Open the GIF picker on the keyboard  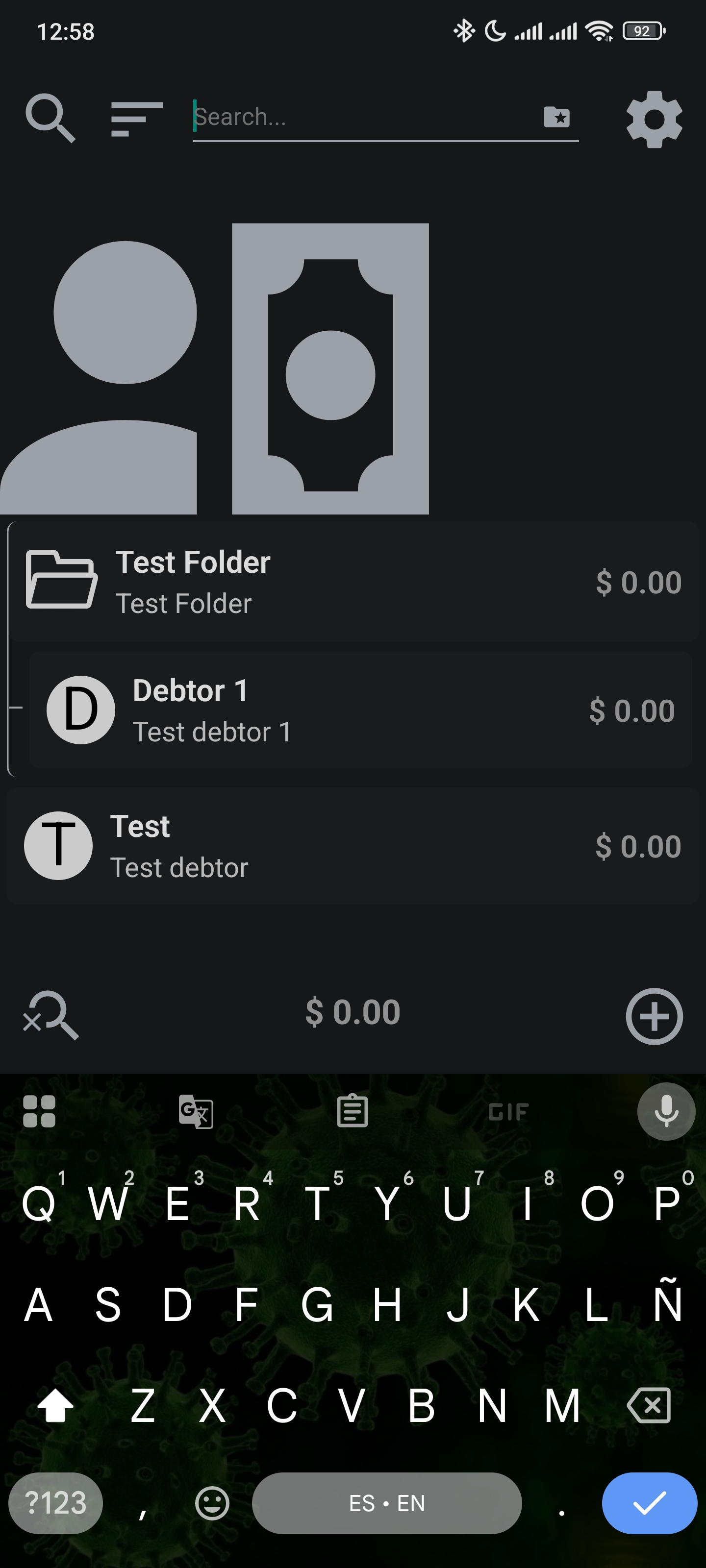click(507, 1111)
